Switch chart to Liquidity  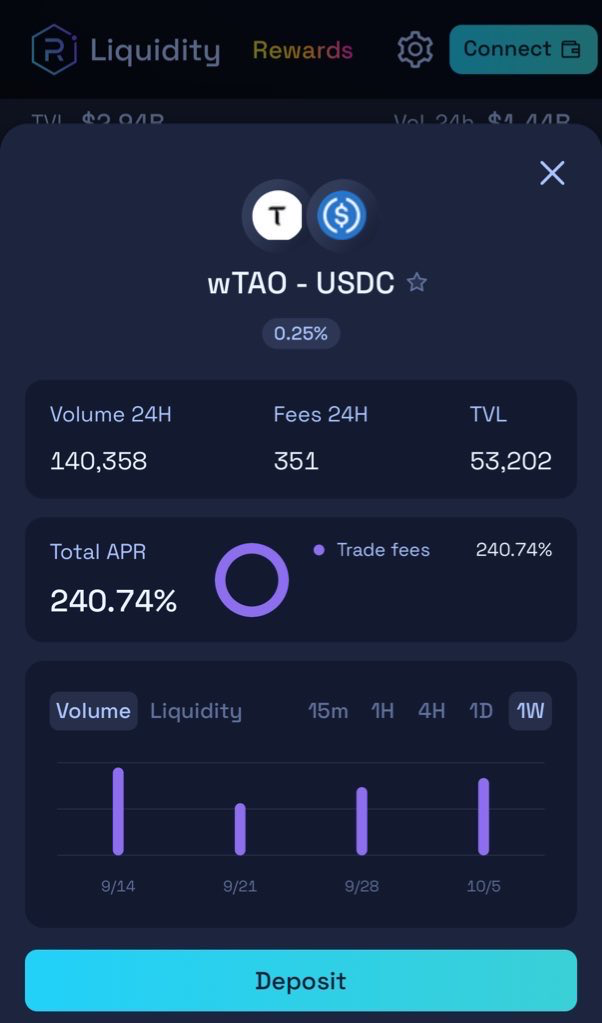196,711
